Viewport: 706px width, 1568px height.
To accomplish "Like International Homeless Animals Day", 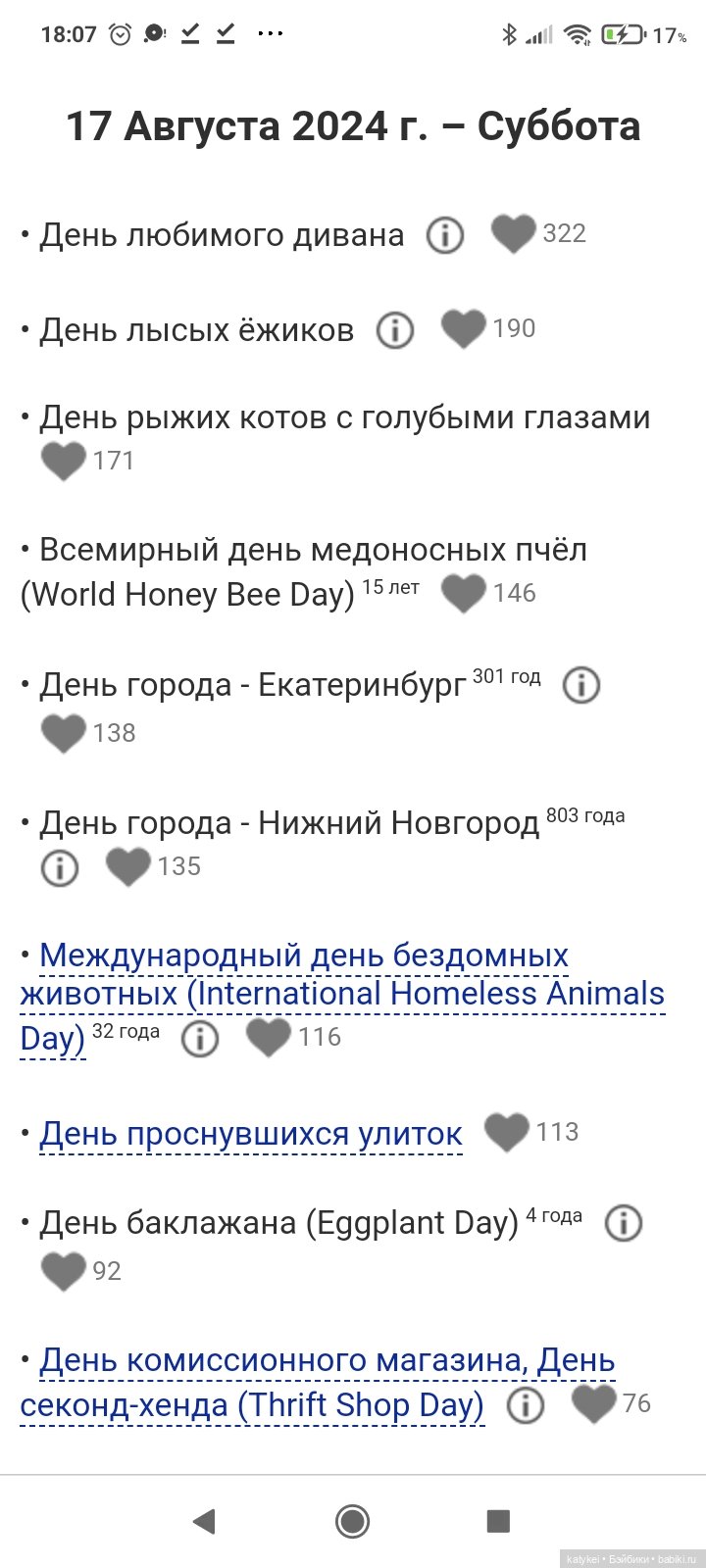I will click(x=268, y=1037).
